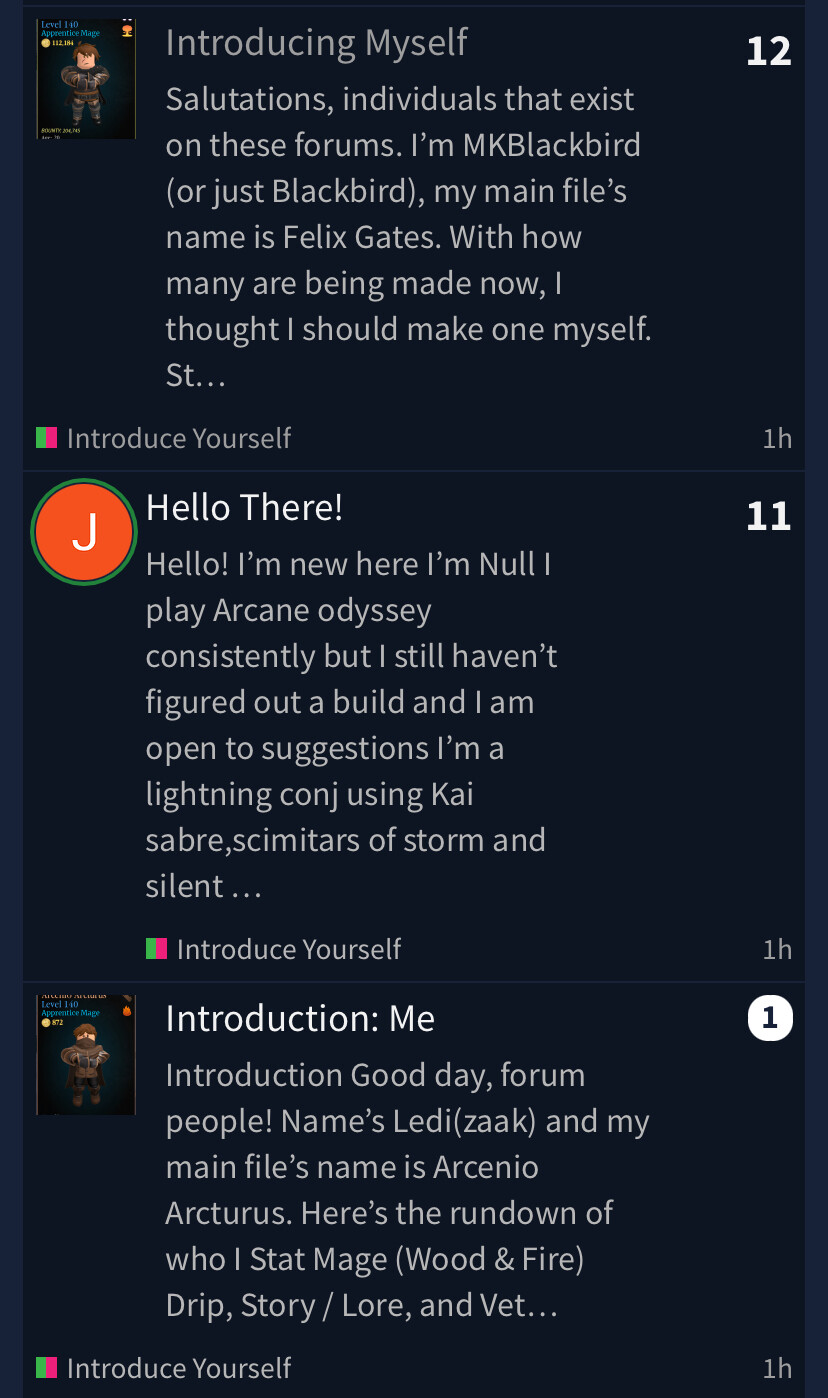Open the orange J user avatar
Image resolution: width=828 pixels, height=1398 pixels.
pyautogui.click(x=84, y=532)
